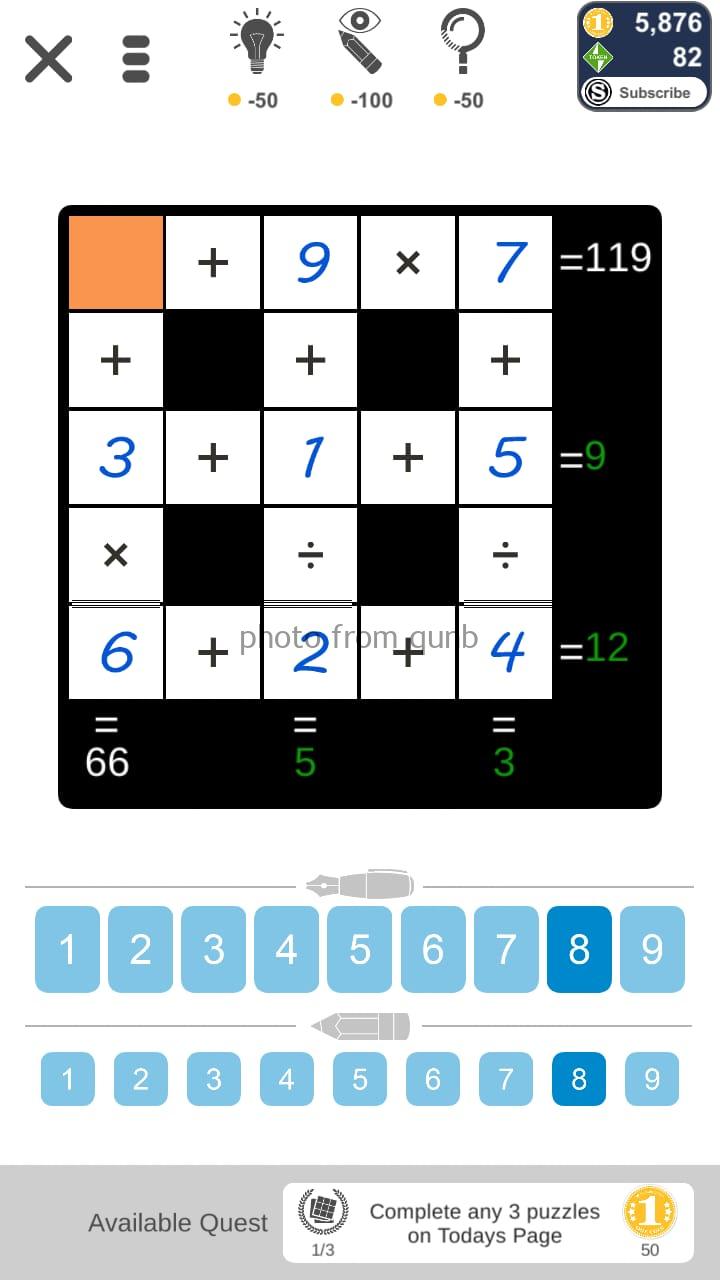Open the hamburger menu
Viewport: 720px width, 1280px height.
[135, 58]
